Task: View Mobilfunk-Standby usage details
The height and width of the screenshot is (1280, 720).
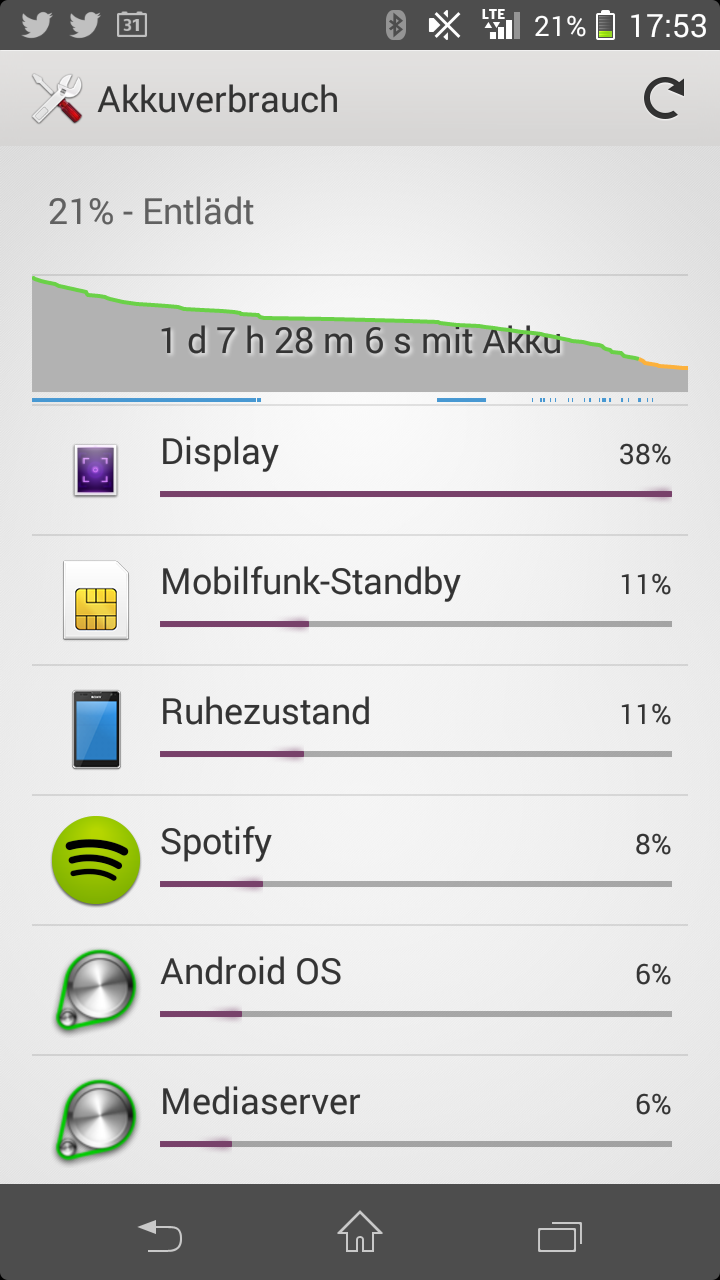Action: (360, 600)
